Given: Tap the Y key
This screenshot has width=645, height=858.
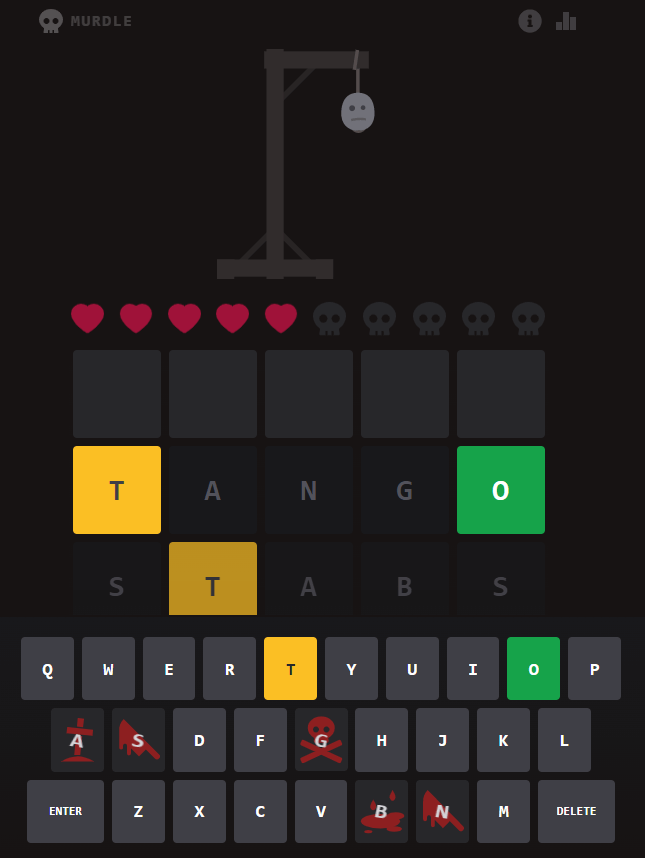Looking at the screenshot, I should coord(351,669).
